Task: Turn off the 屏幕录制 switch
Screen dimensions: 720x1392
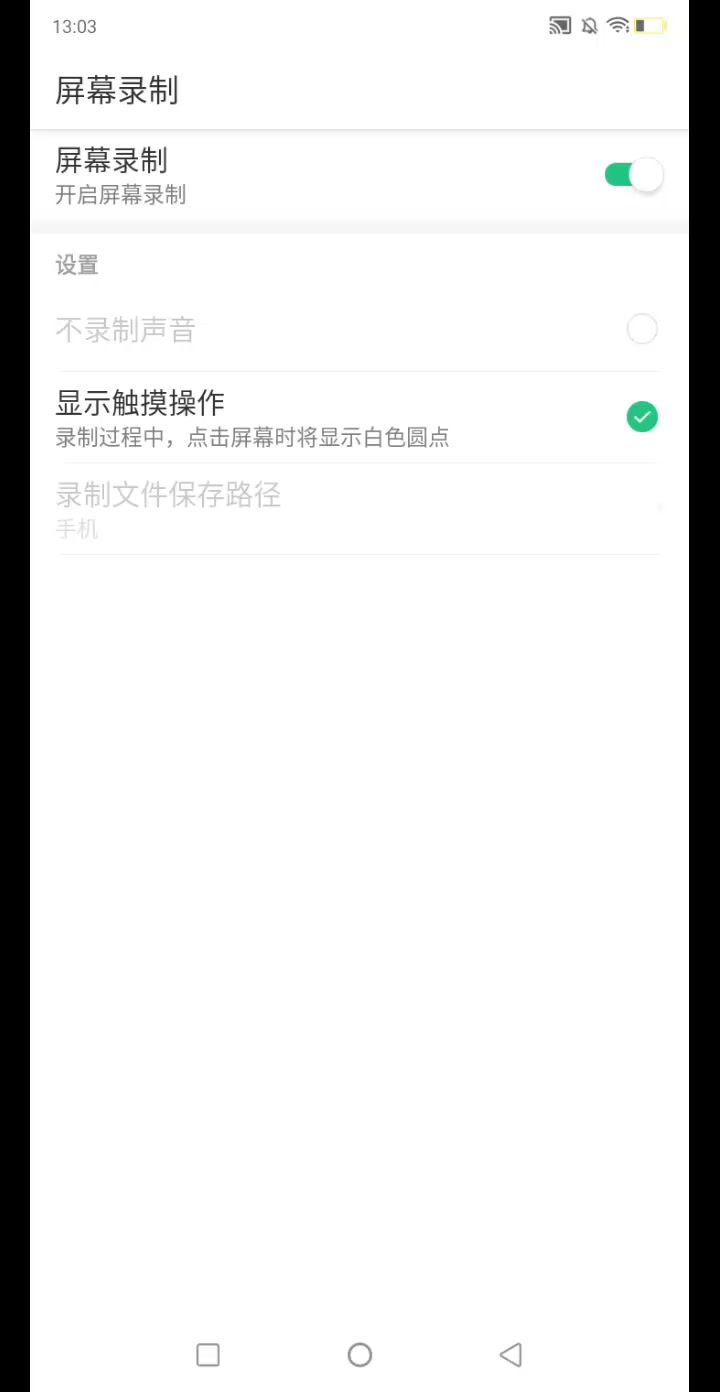Action: click(x=633, y=176)
